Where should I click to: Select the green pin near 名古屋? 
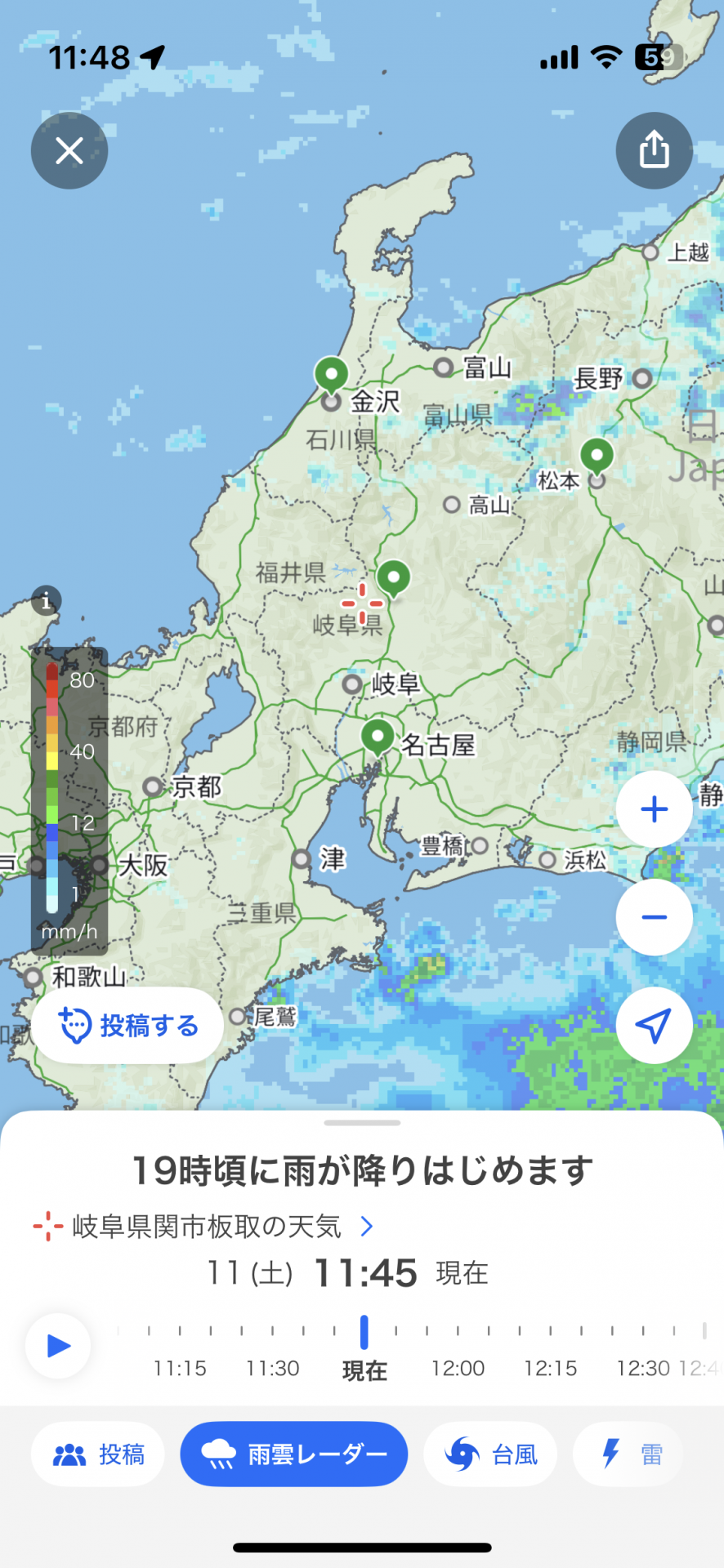(x=378, y=736)
